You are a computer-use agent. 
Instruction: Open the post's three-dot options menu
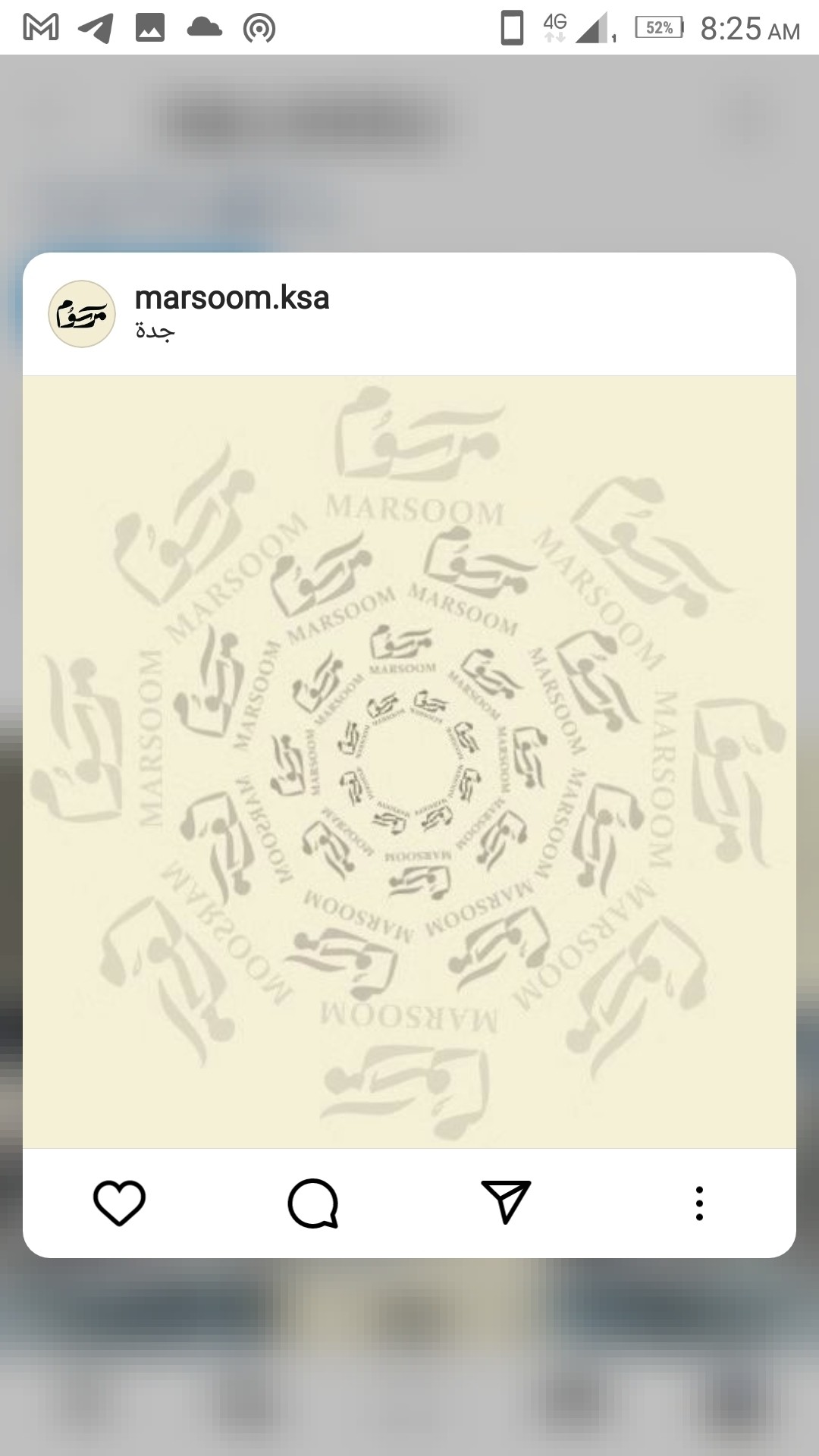(x=699, y=1203)
